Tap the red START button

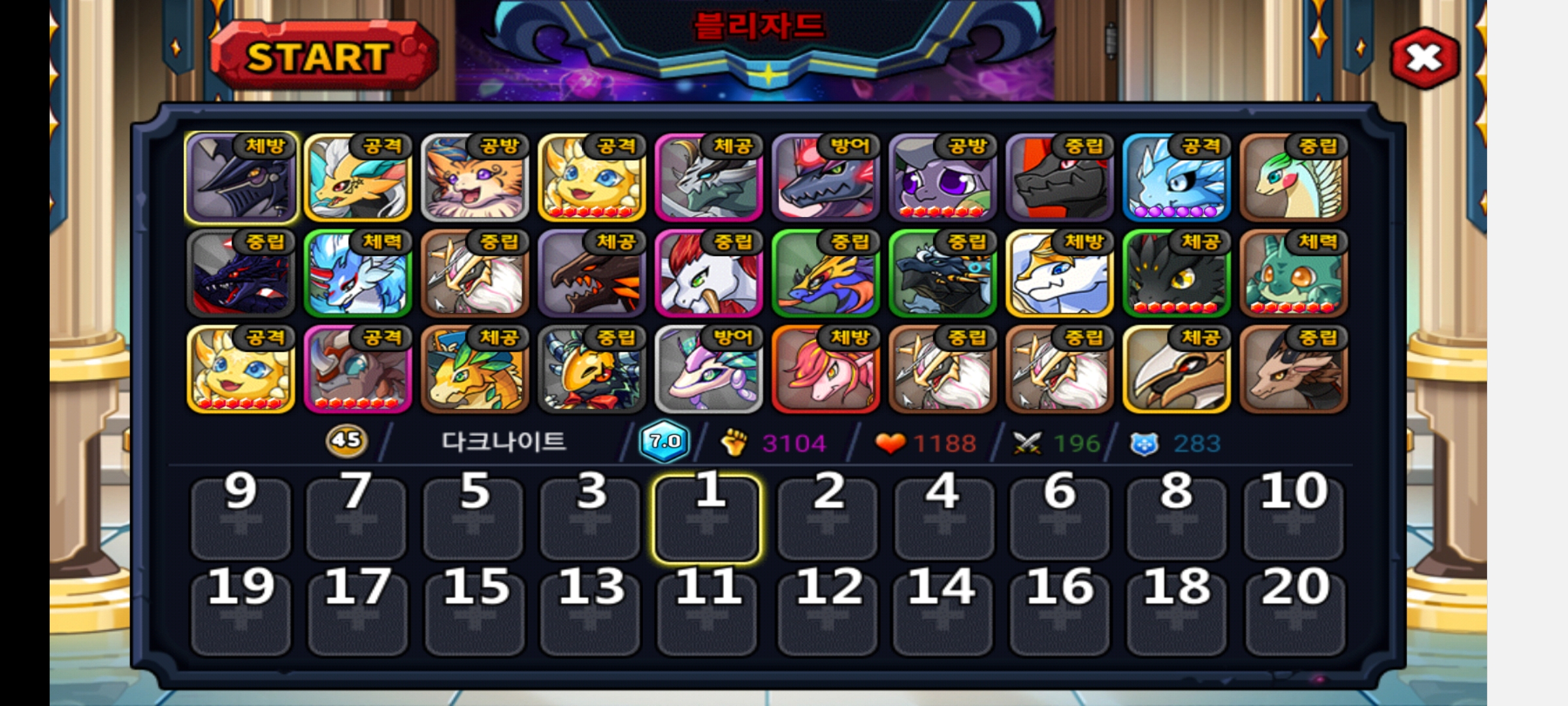(x=321, y=58)
